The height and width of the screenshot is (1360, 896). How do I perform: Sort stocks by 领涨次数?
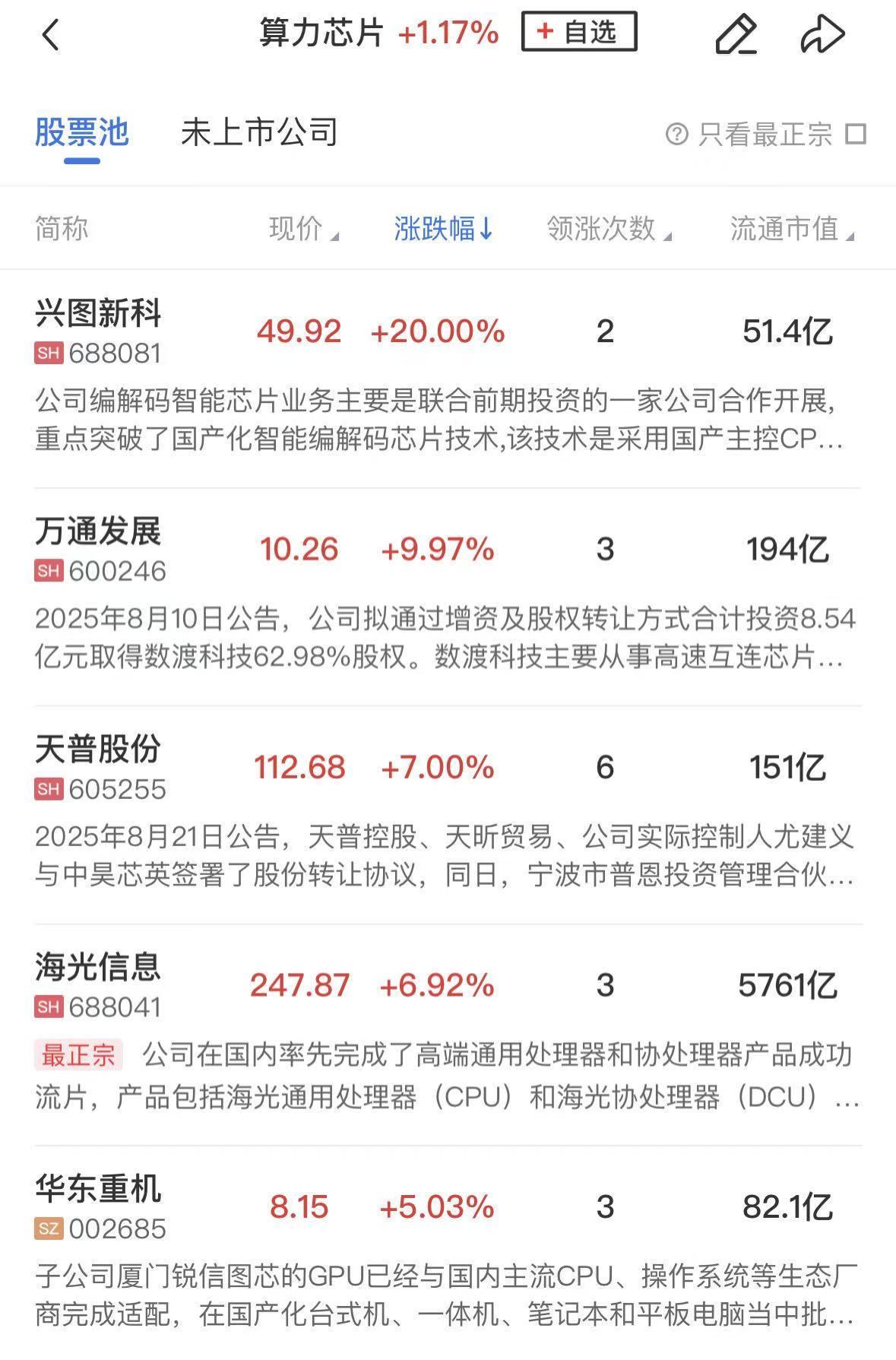[x=609, y=229]
